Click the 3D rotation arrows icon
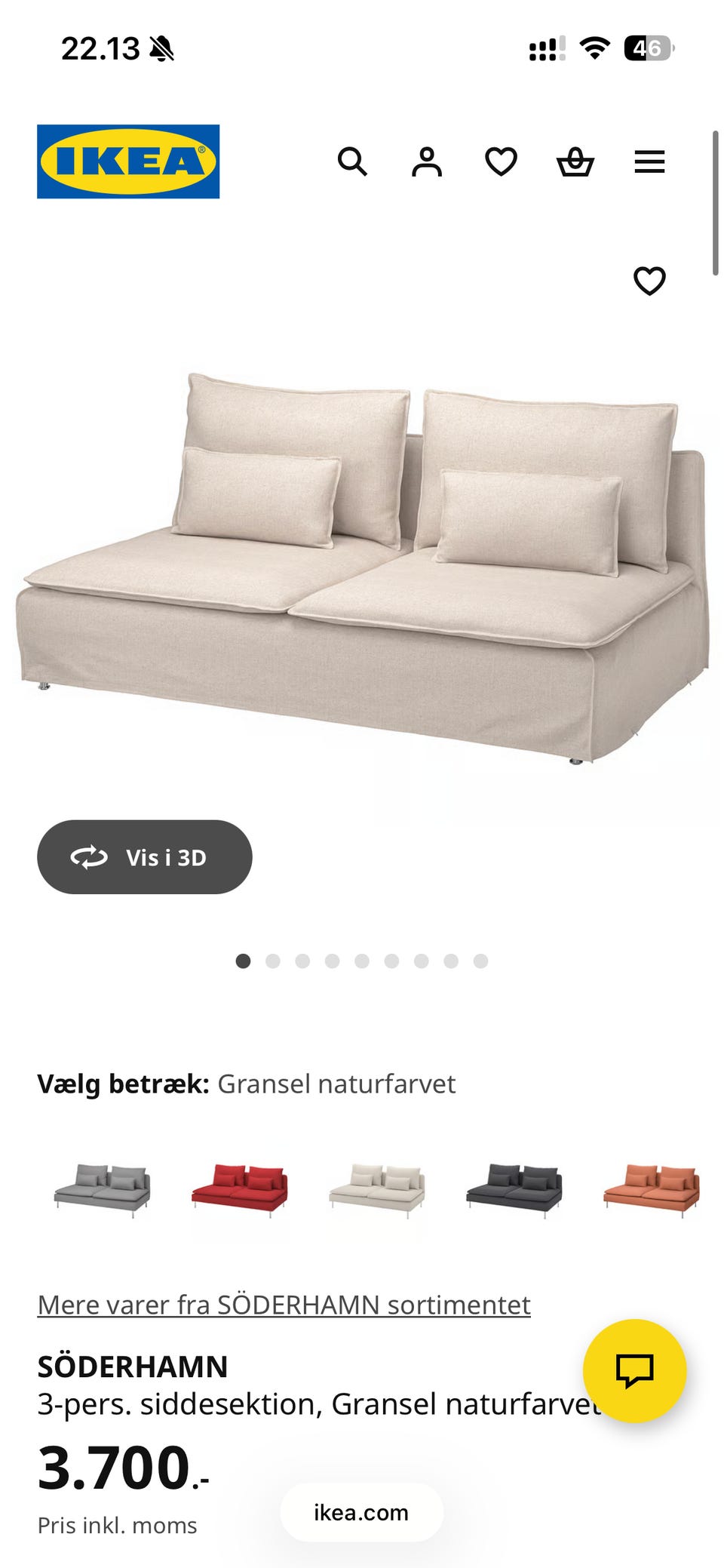 [90, 857]
